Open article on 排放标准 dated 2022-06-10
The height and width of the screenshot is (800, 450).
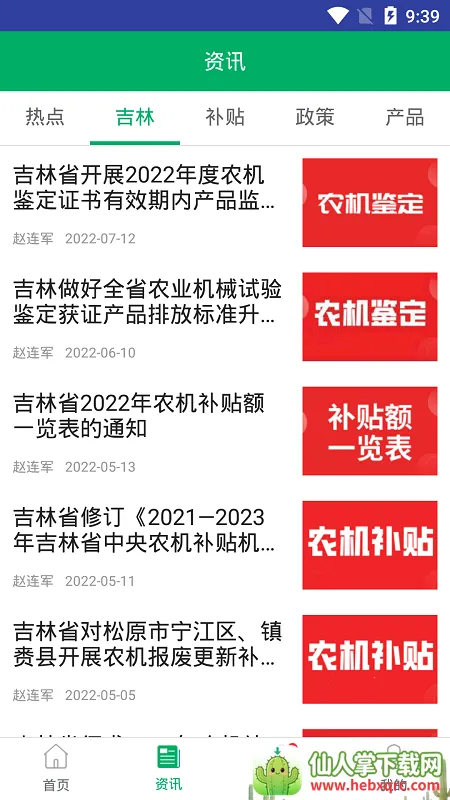pos(225,317)
